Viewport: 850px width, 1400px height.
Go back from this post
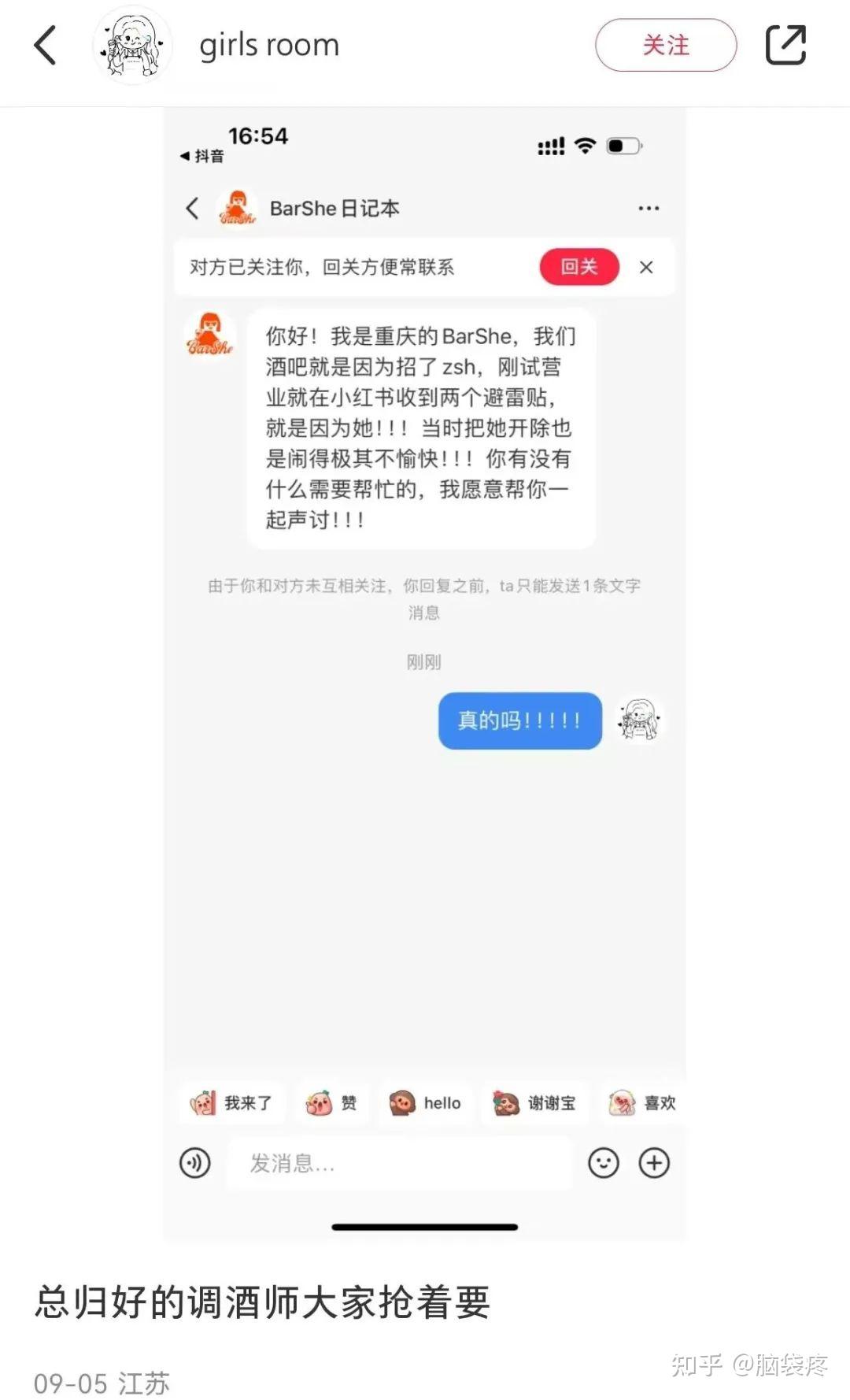tap(46, 45)
